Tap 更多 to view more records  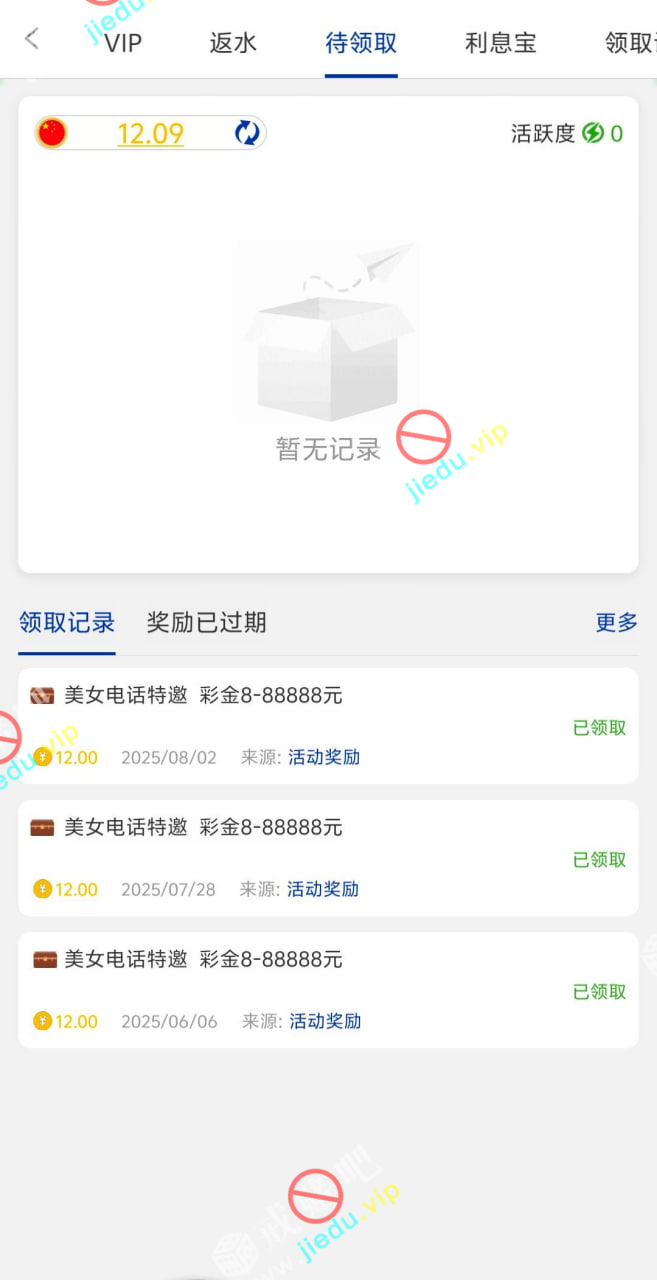pyautogui.click(x=616, y=623)
